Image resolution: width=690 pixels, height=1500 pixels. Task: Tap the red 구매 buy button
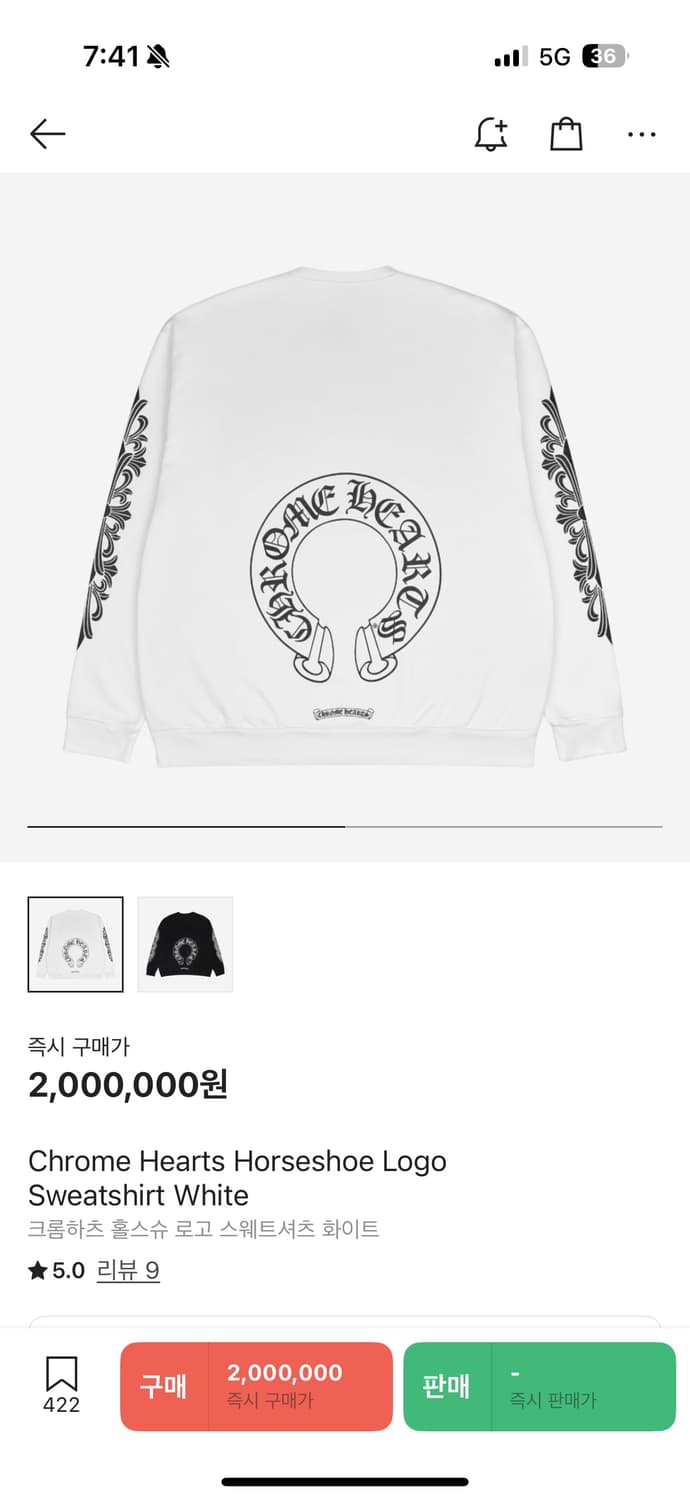[x=256, y=1386]
